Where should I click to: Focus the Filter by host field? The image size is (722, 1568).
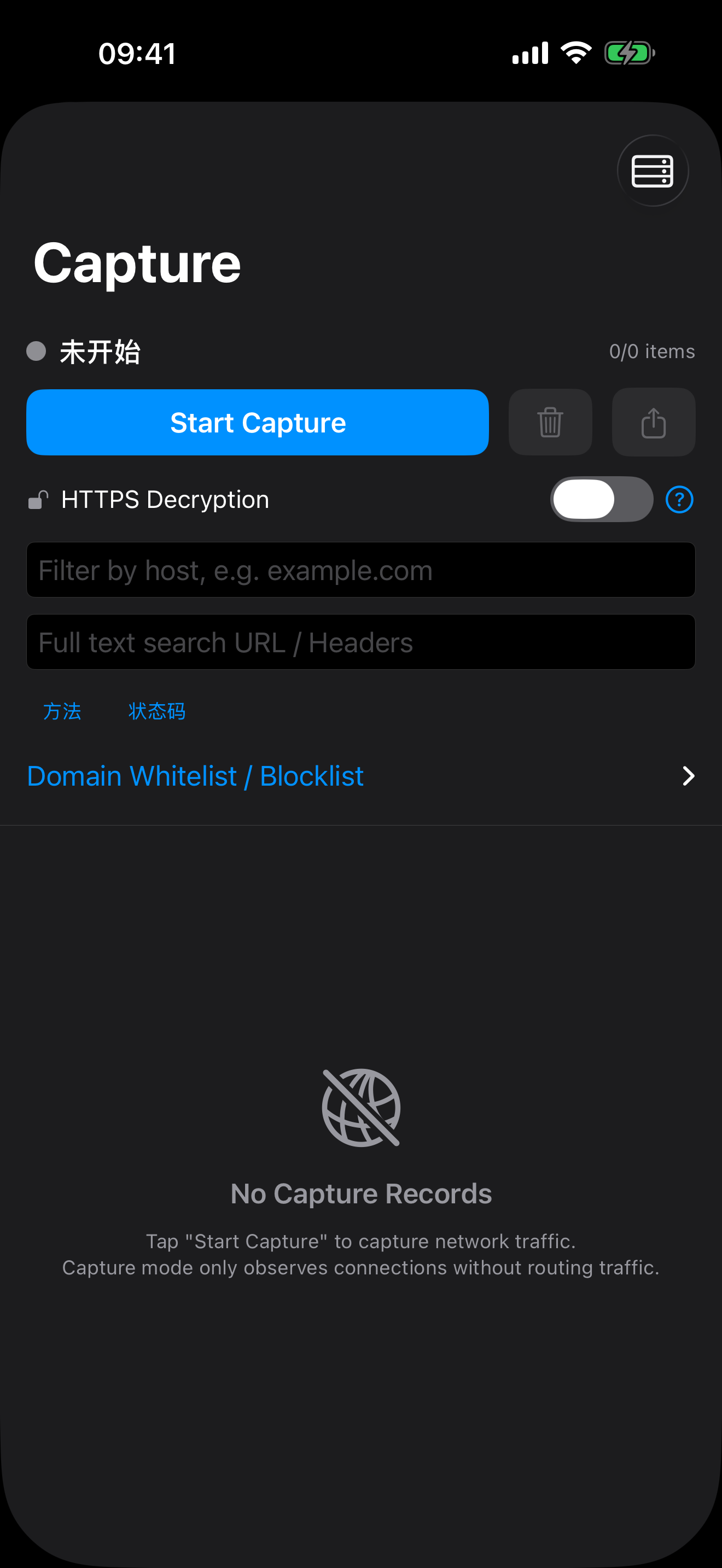pyautogui.click(x=360, y=570)
